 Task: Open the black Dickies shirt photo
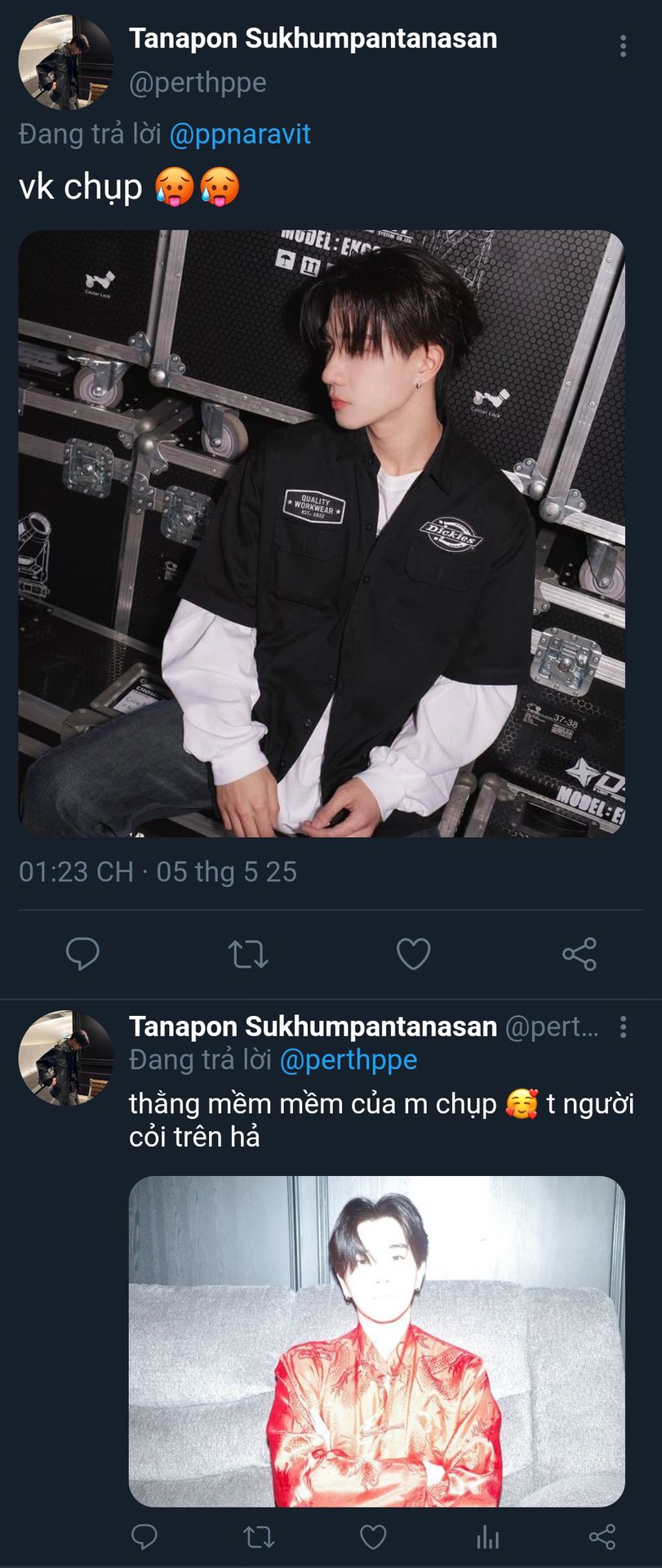322,532
